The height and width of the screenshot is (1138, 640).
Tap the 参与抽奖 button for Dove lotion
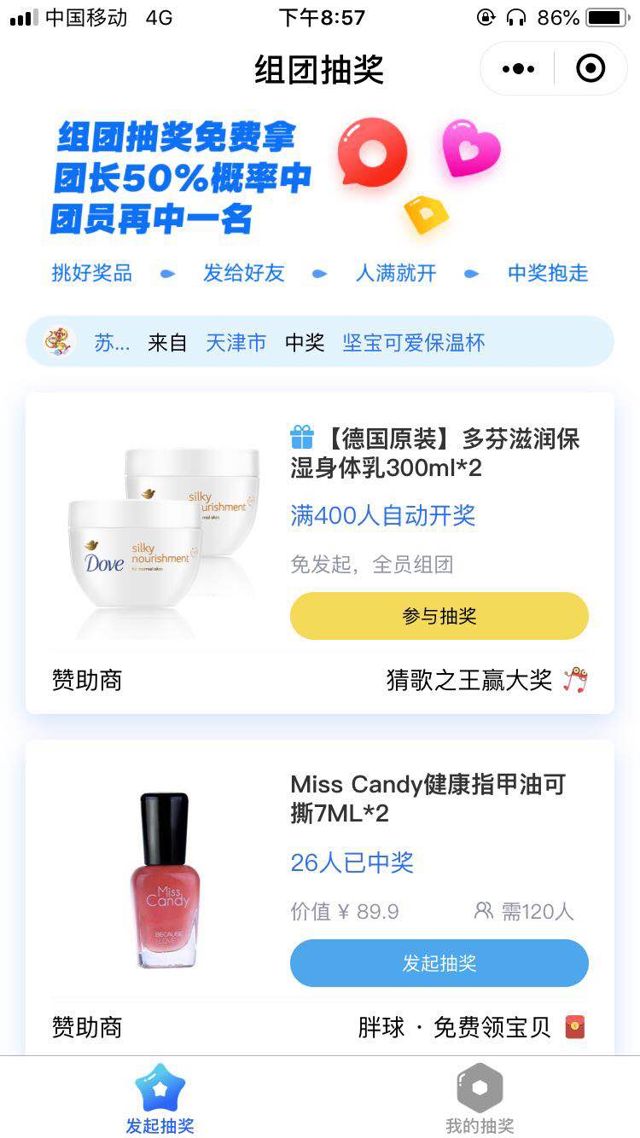tap(439, 616)
